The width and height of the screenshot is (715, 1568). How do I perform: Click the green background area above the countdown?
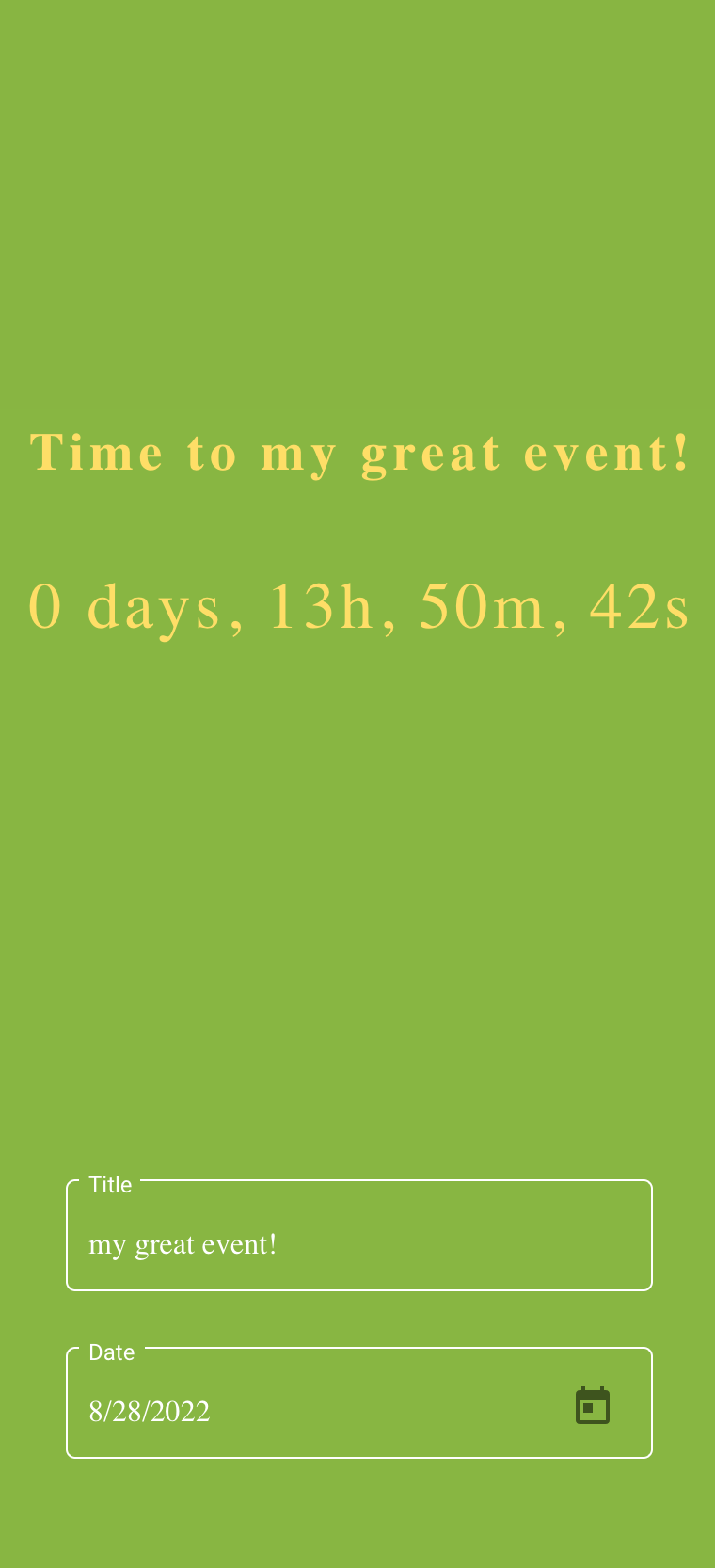point(357,235)
